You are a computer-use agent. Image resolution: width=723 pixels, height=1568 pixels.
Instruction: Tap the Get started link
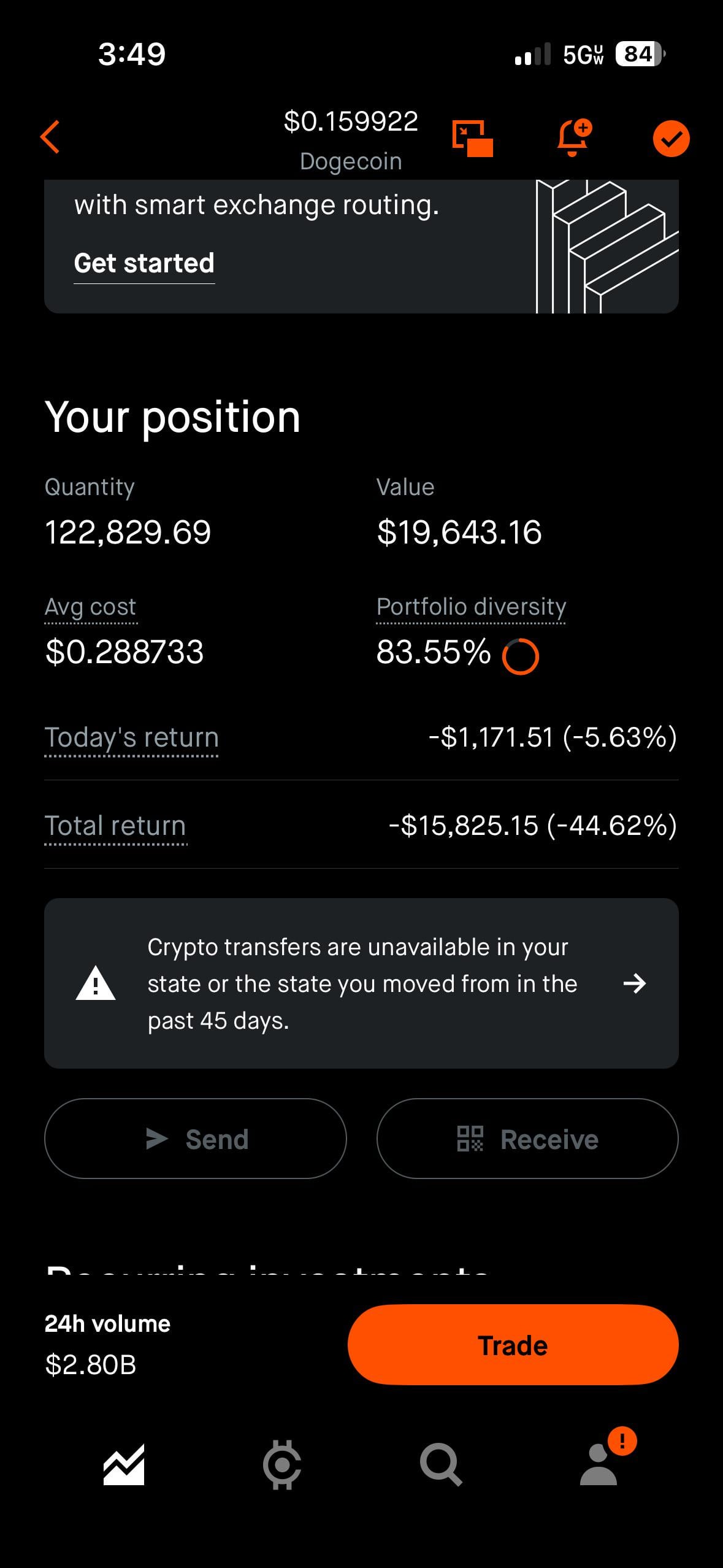(x=144, y=264)
